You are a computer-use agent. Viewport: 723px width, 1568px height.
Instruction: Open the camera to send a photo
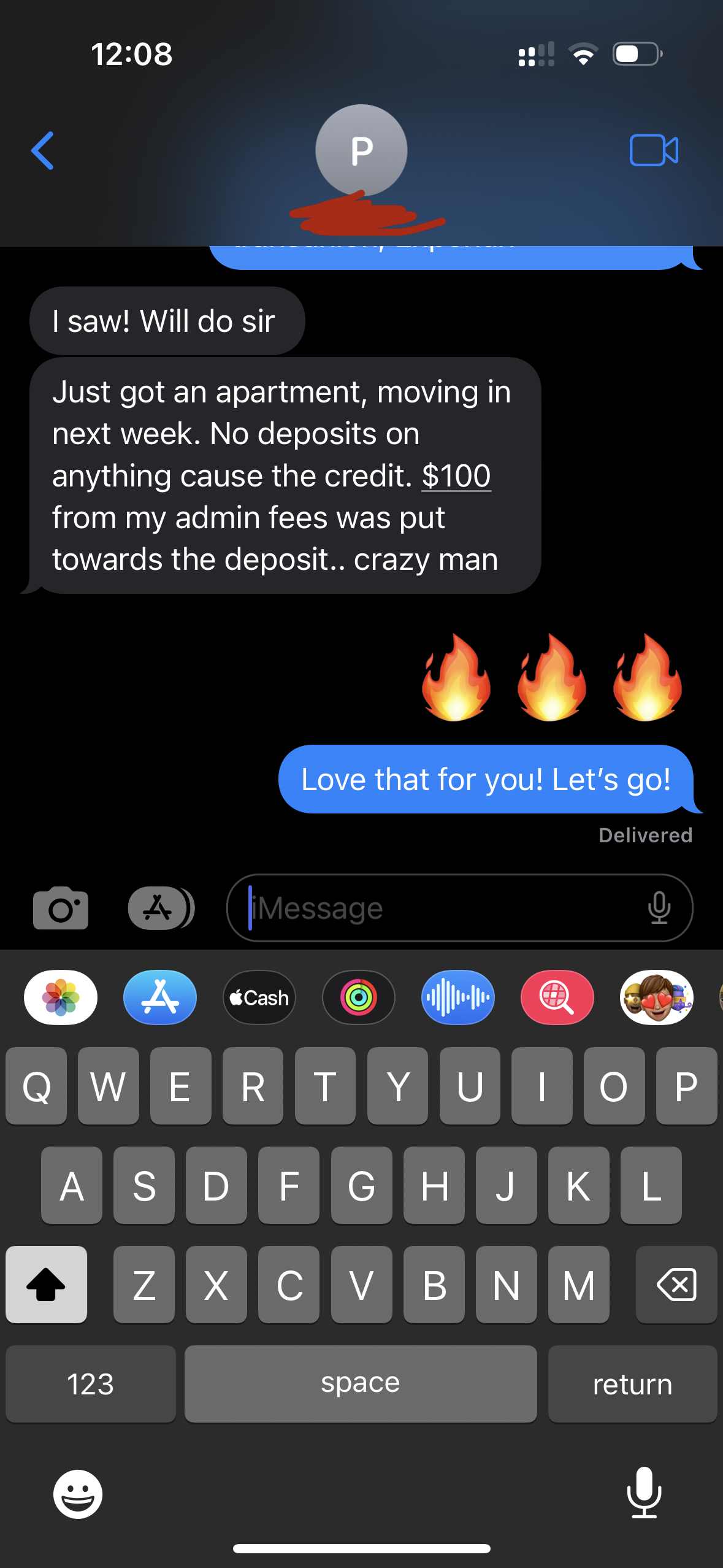(61, 908)
